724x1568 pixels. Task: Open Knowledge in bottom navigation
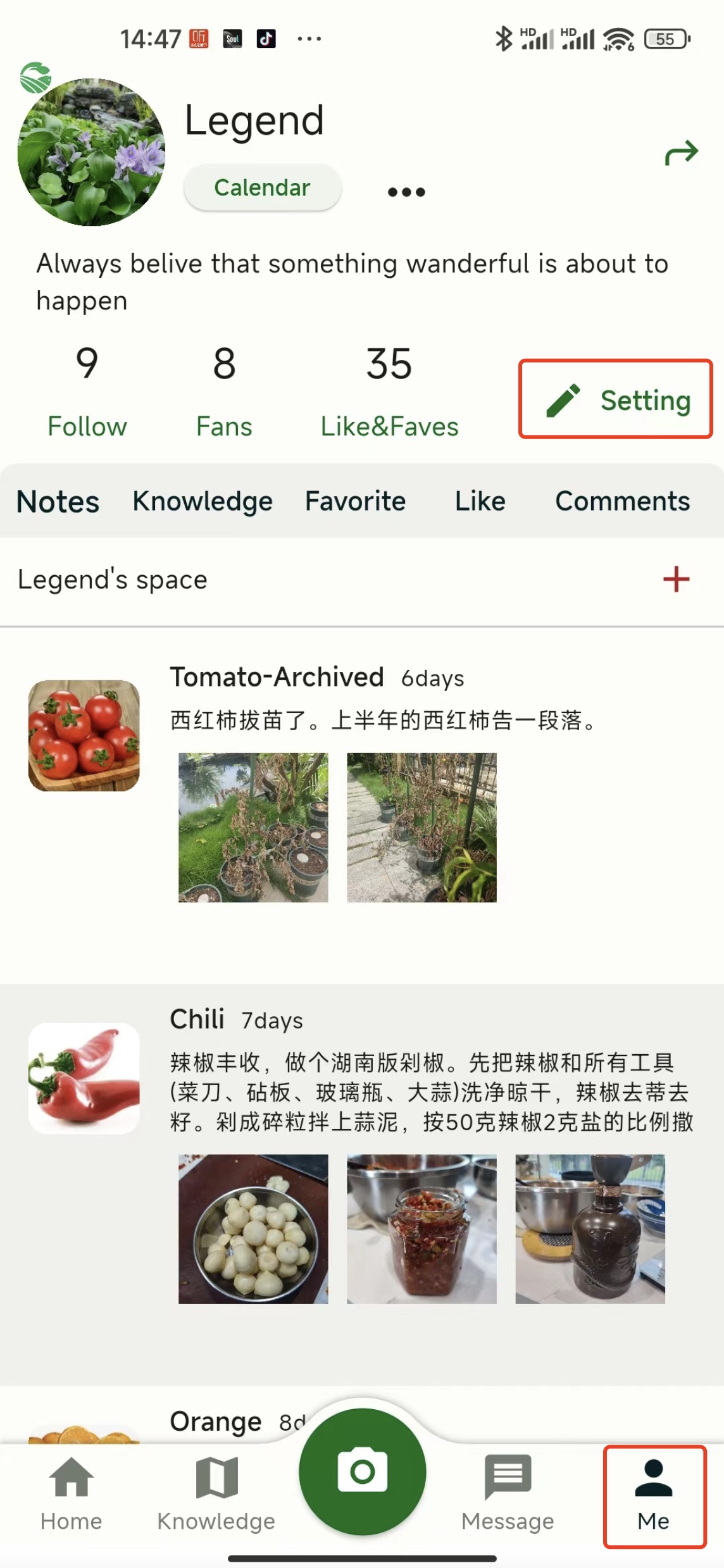pyautogui.click(x=216, y=1494)
